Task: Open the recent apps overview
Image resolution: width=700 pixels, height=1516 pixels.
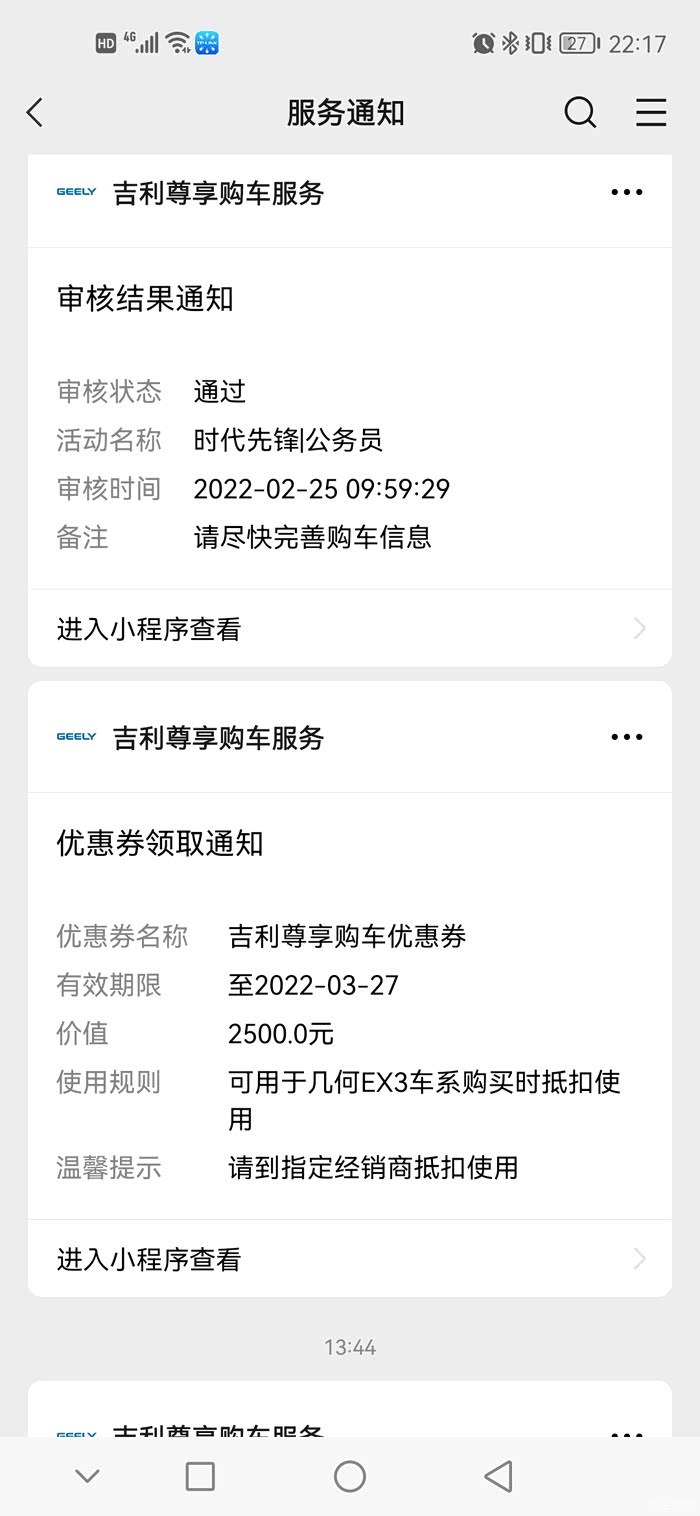Action: coord(201,1476)
